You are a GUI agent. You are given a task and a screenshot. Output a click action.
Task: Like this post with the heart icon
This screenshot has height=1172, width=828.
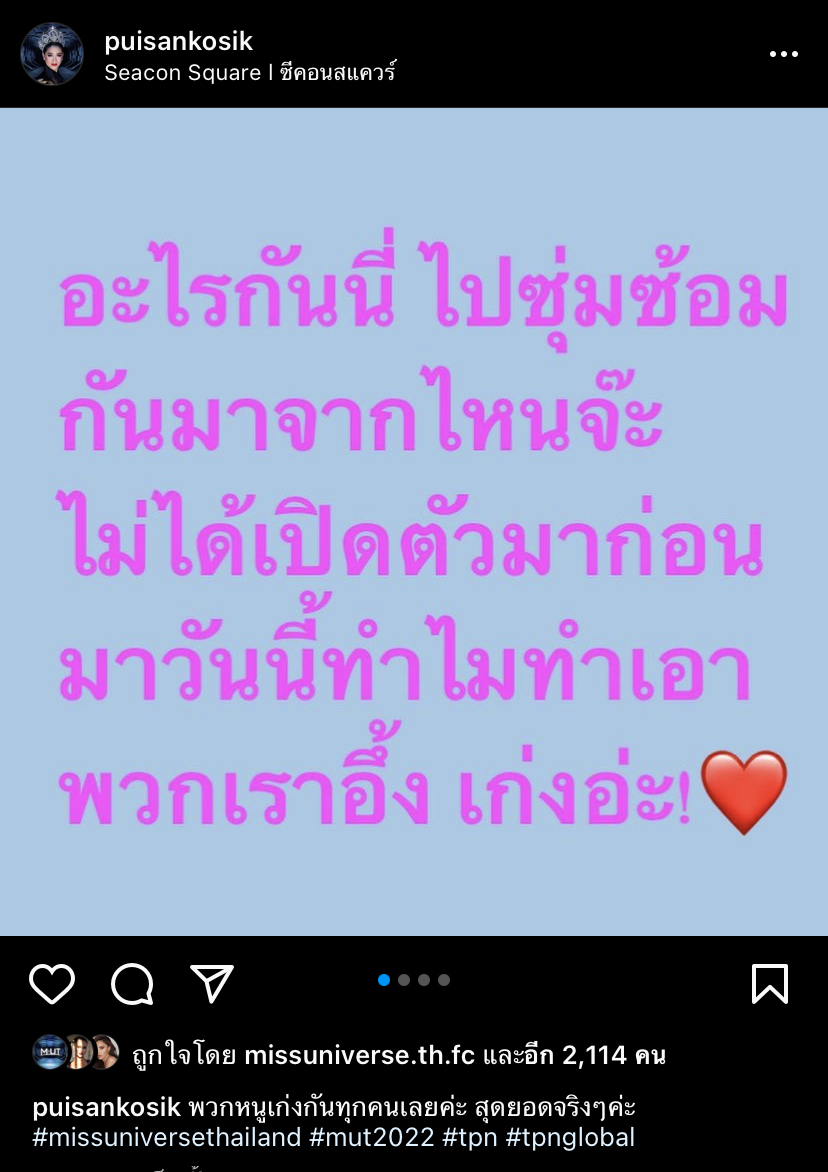(x=52, y=984)
